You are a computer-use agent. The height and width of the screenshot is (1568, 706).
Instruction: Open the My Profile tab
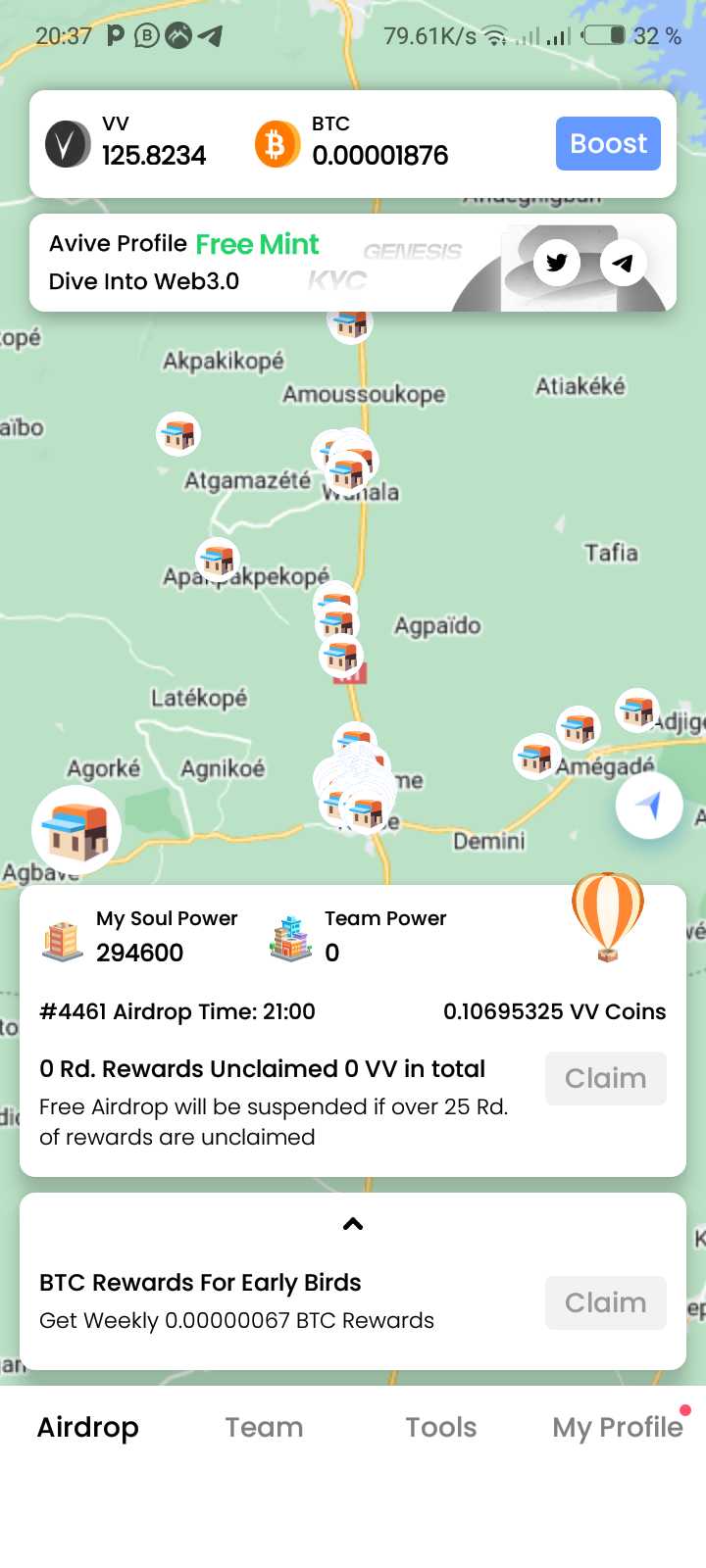pos(617,1427)
